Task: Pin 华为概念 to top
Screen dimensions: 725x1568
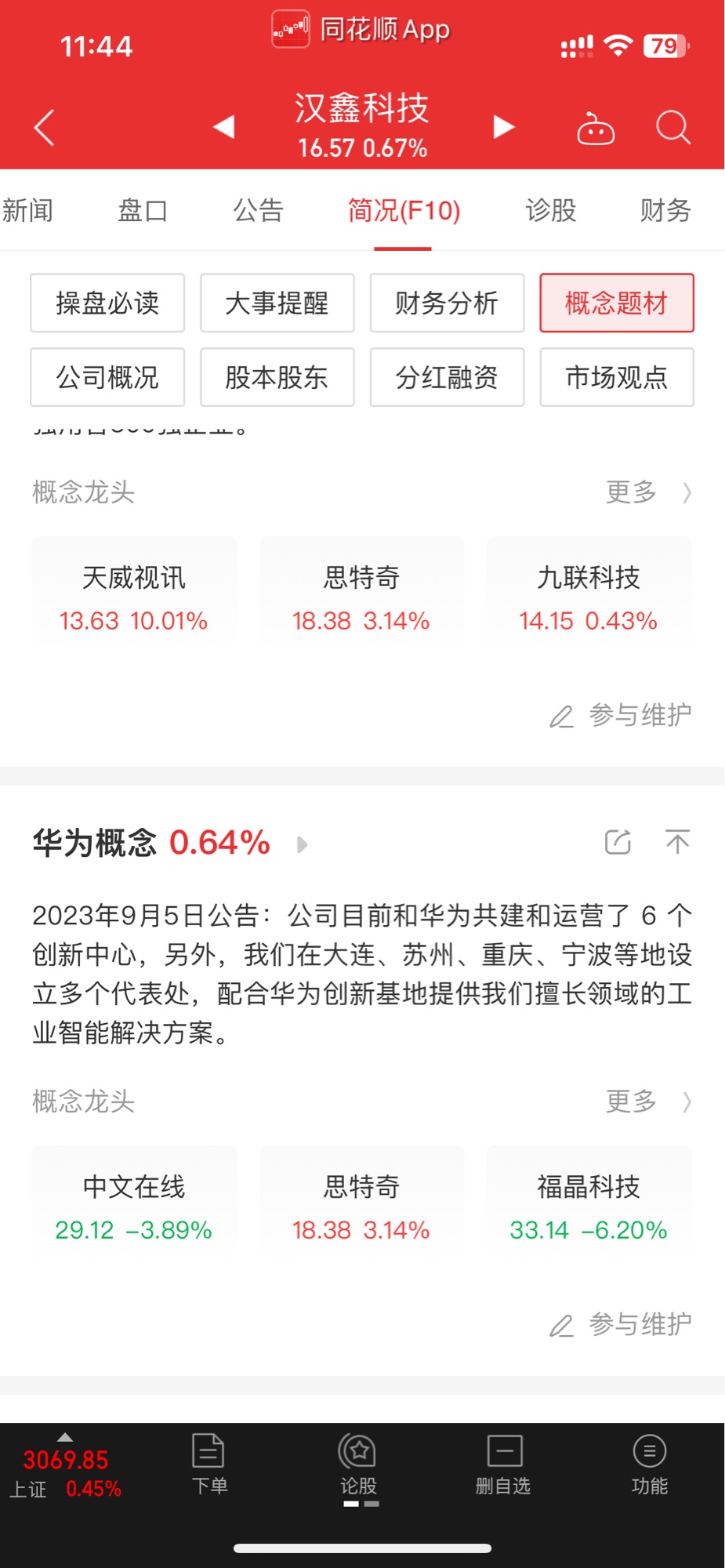Action: (x=677, y=842)
